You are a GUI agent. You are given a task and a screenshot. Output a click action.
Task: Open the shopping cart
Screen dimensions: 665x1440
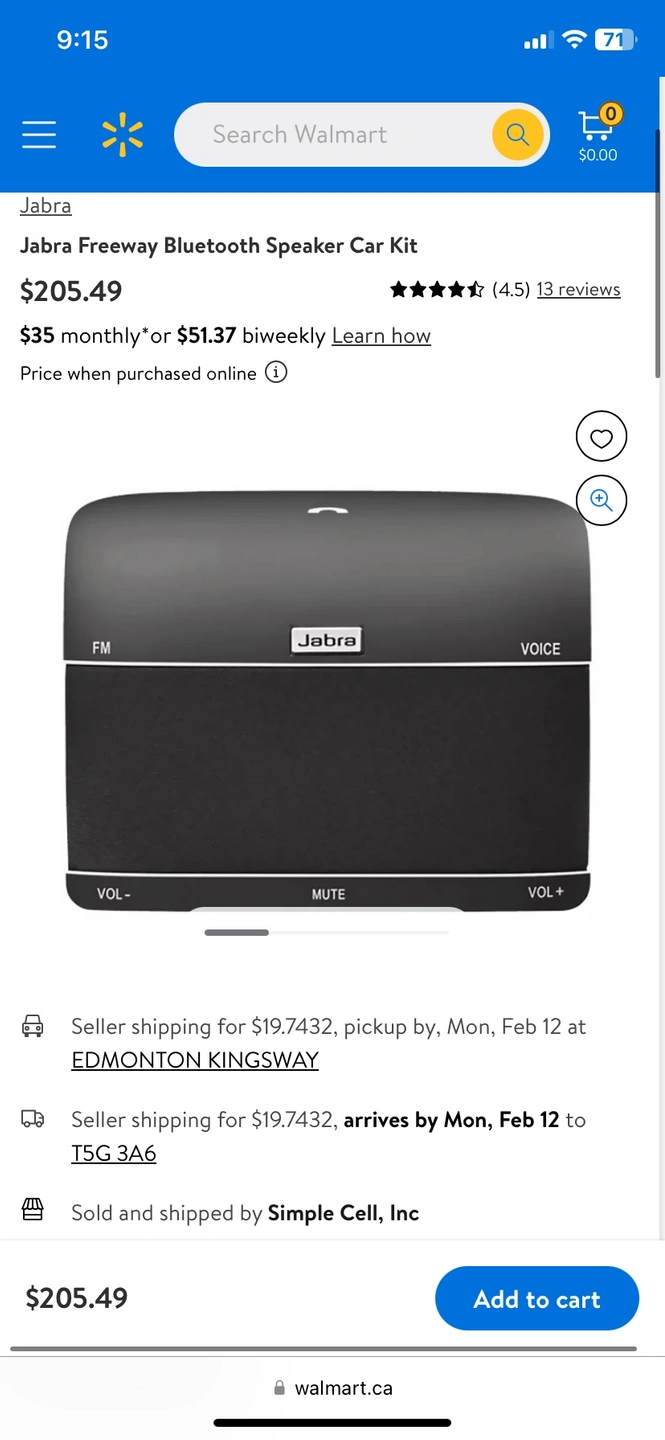(x=598, y=135)
